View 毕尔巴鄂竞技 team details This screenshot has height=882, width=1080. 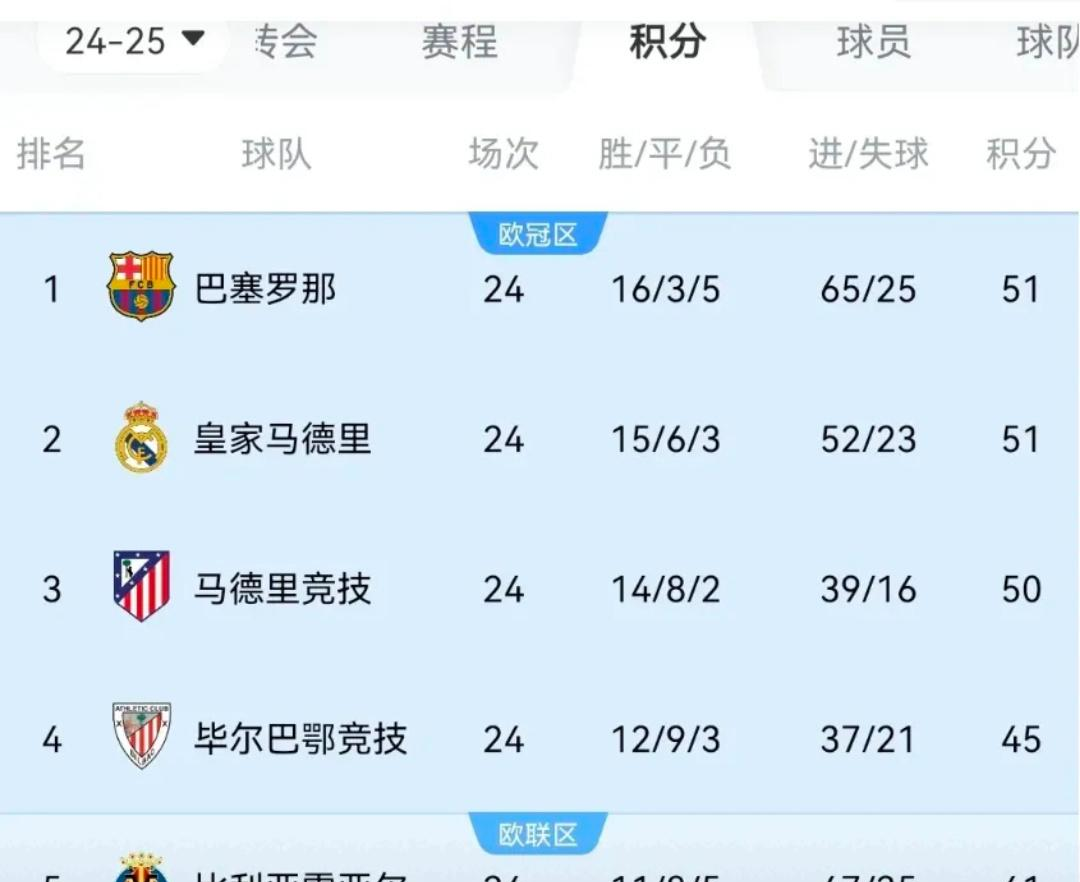point(300,740)
